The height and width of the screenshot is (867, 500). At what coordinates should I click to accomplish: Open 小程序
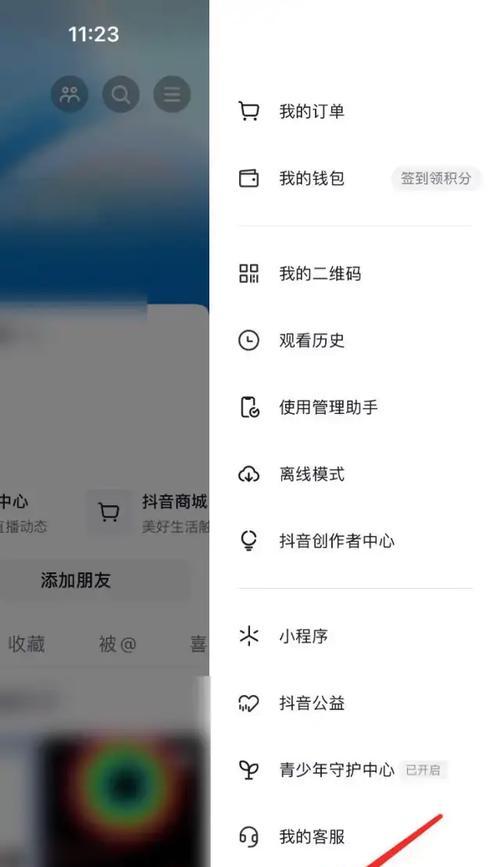(355, 636)
